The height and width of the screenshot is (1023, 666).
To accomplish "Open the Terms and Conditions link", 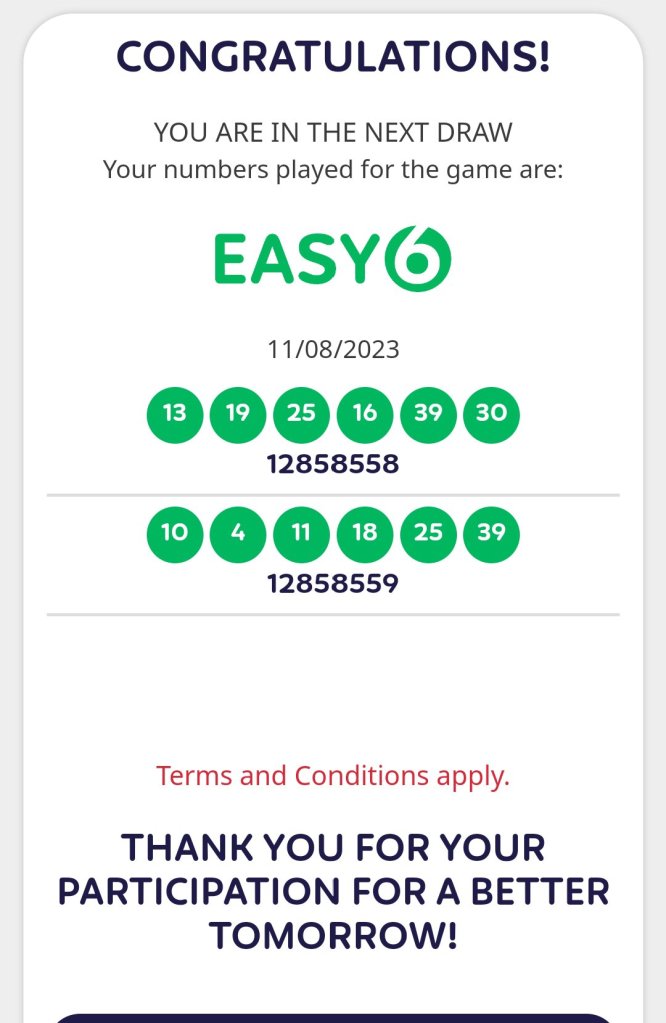I will 332,775.
